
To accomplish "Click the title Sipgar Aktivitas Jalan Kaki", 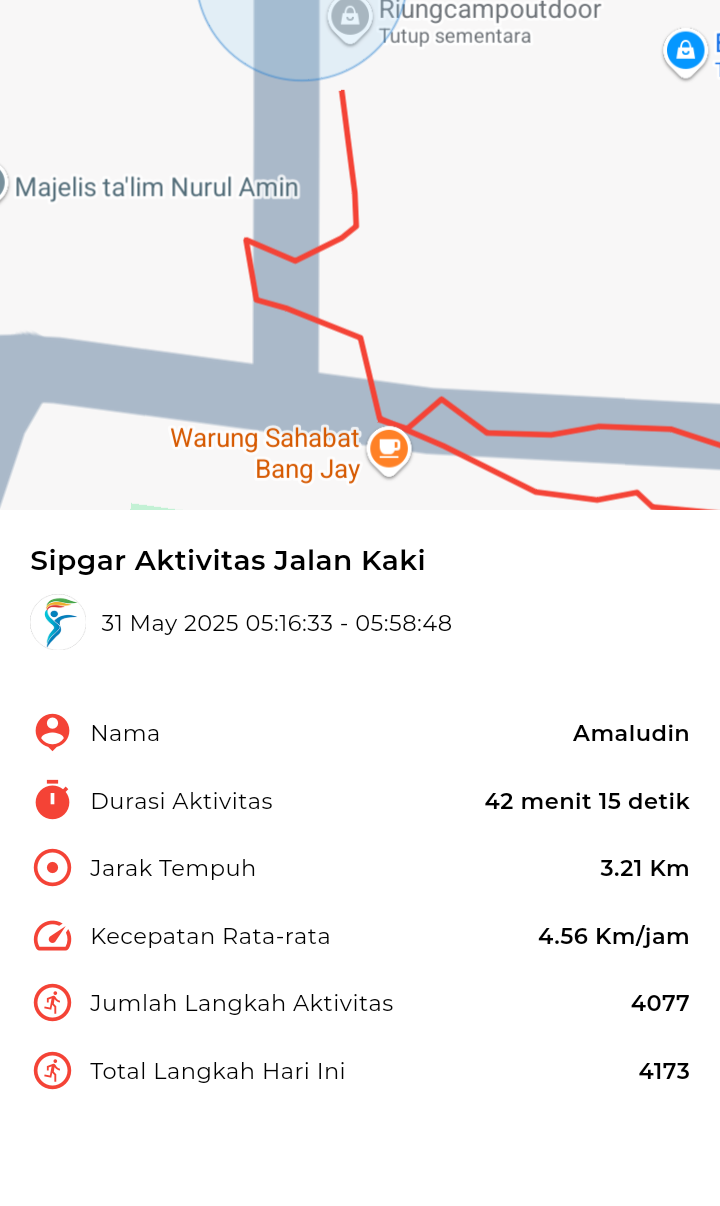I will coord(227,560).
